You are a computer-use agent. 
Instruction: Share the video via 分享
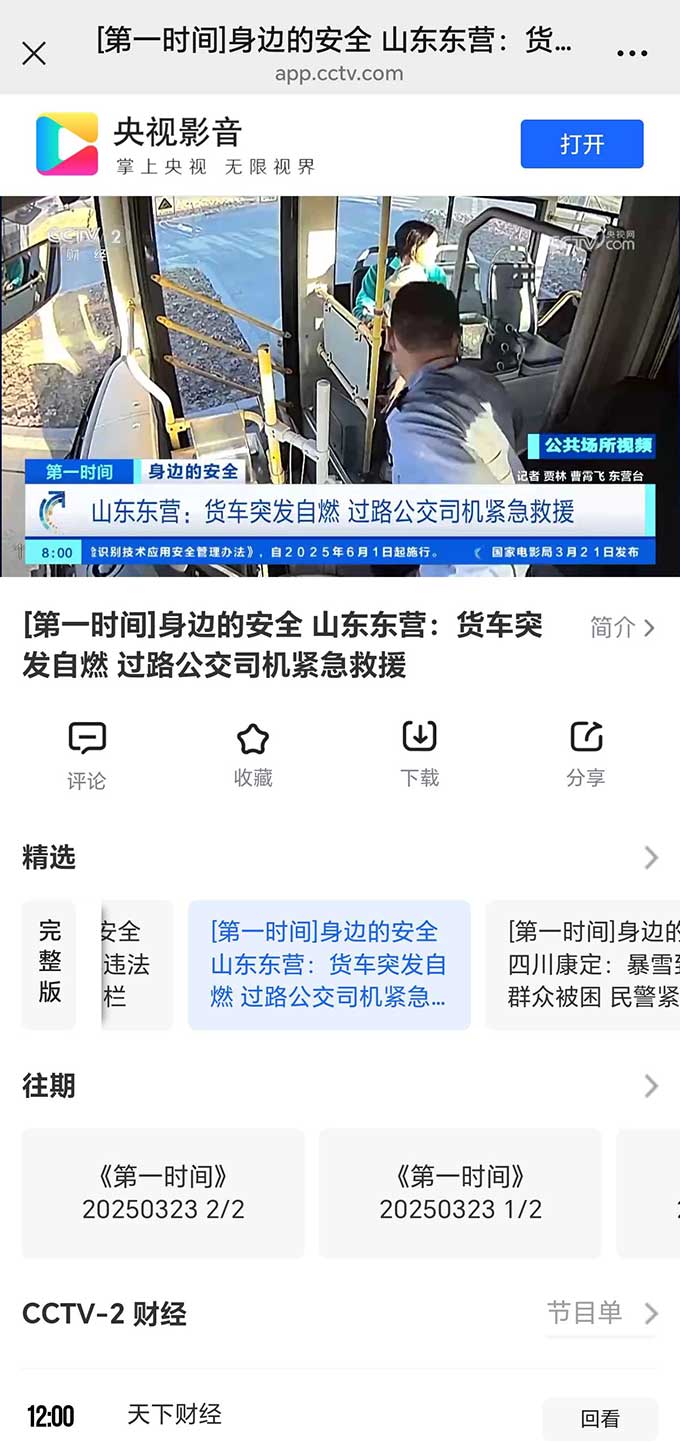point(586,755)
